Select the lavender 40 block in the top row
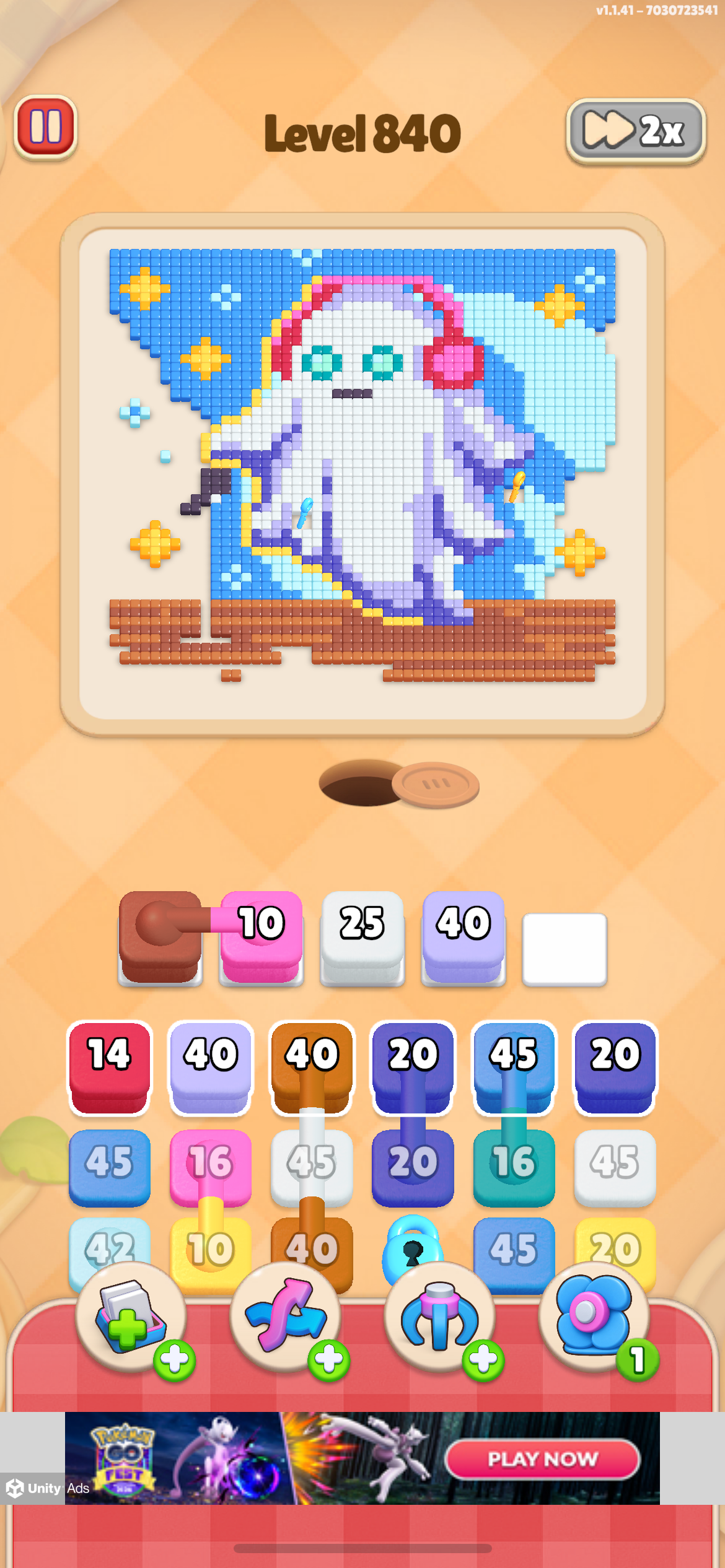 [211, 1068]
